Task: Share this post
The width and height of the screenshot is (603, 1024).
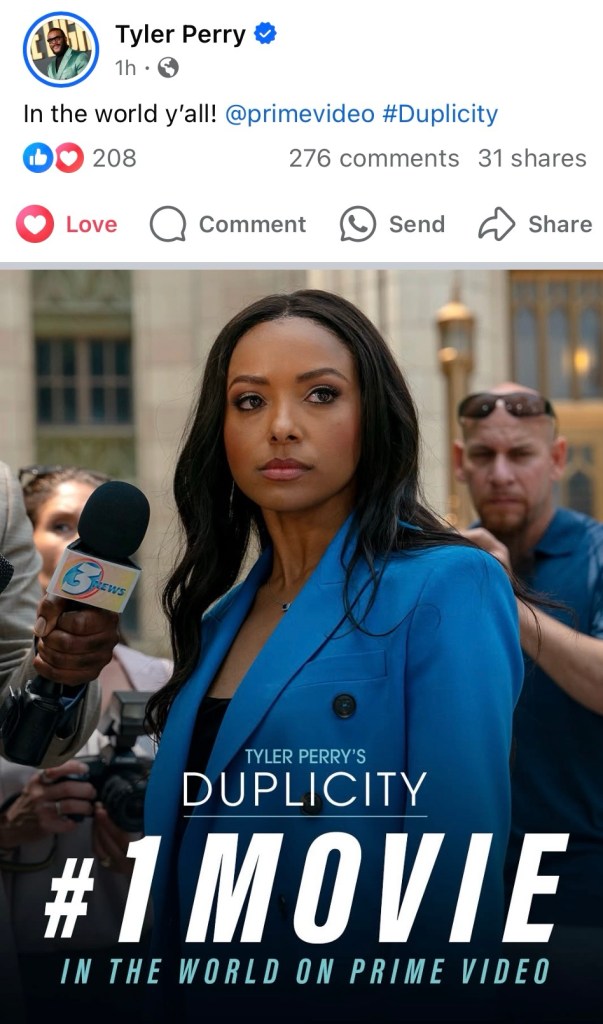Action: coord(535,224)
